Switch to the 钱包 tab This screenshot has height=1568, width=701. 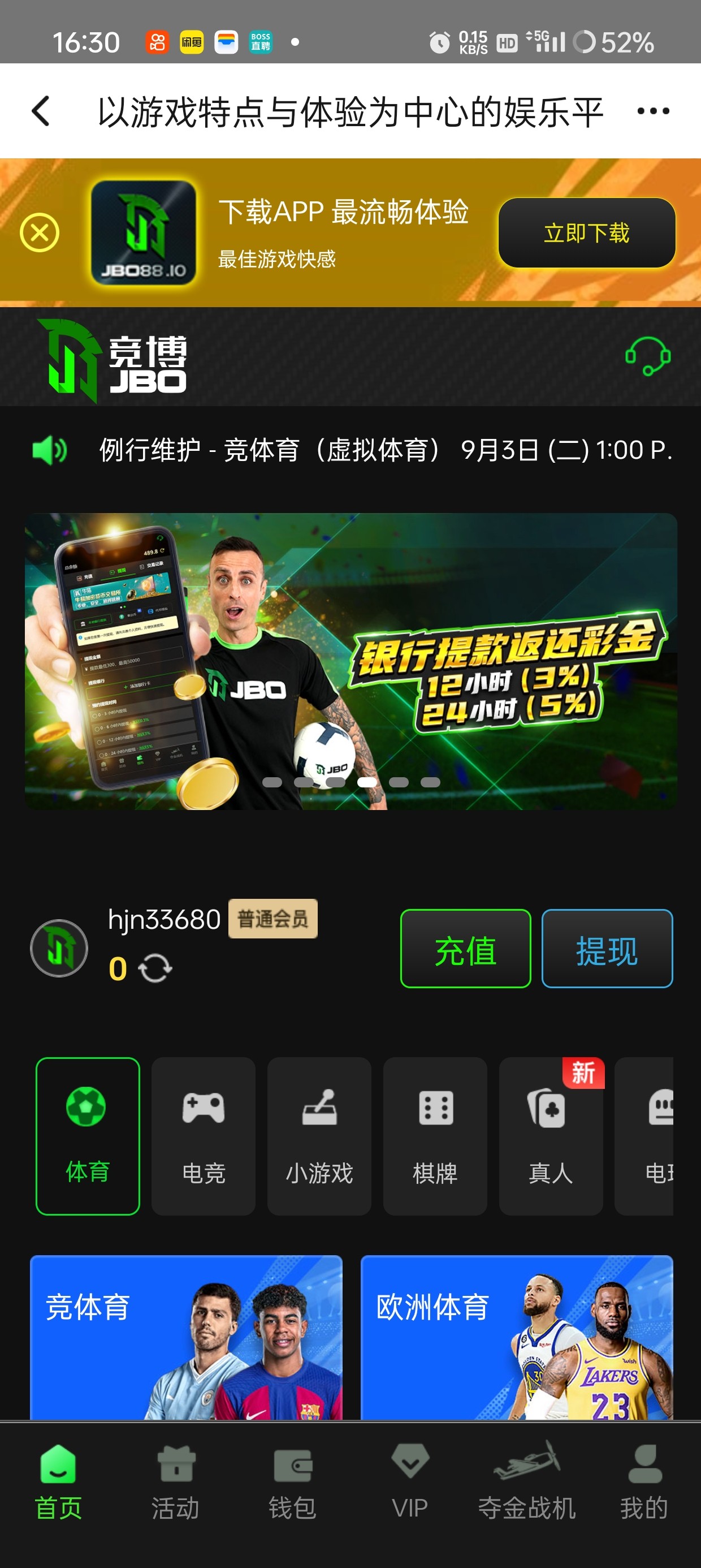pyautogui.click(x=293, y=1483)
